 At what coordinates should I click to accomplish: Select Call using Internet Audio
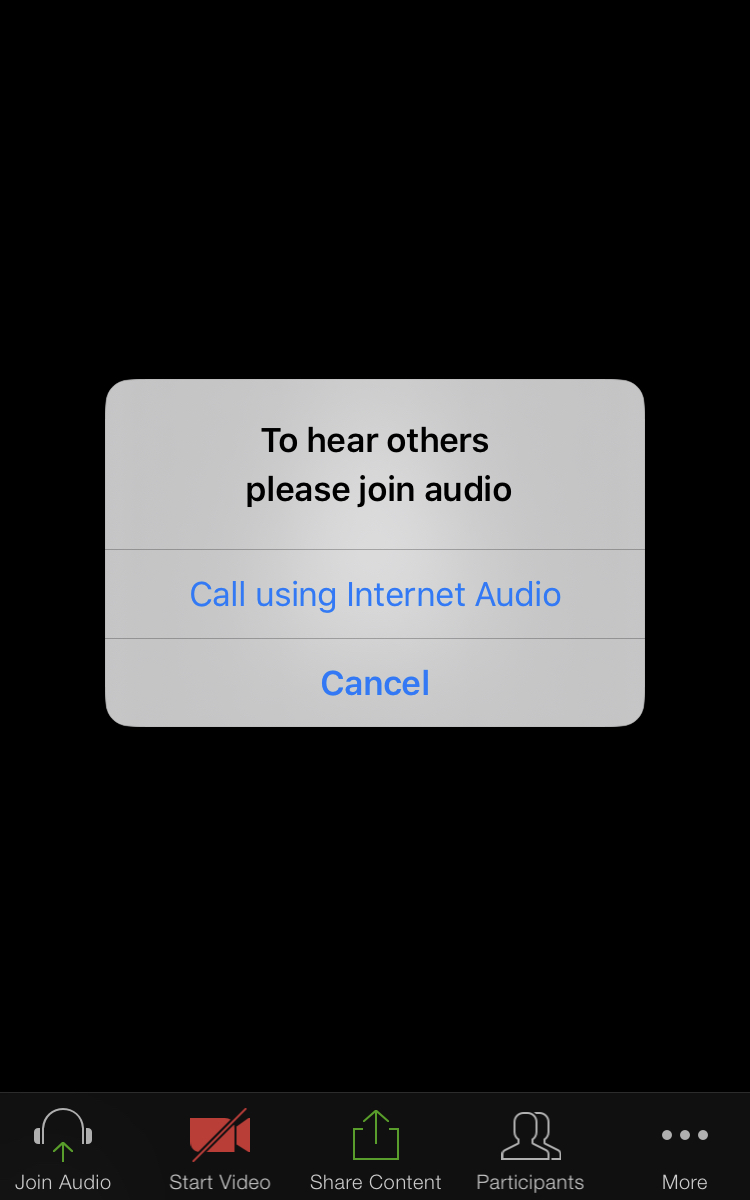pyautogui.click(x=375, y=594)
